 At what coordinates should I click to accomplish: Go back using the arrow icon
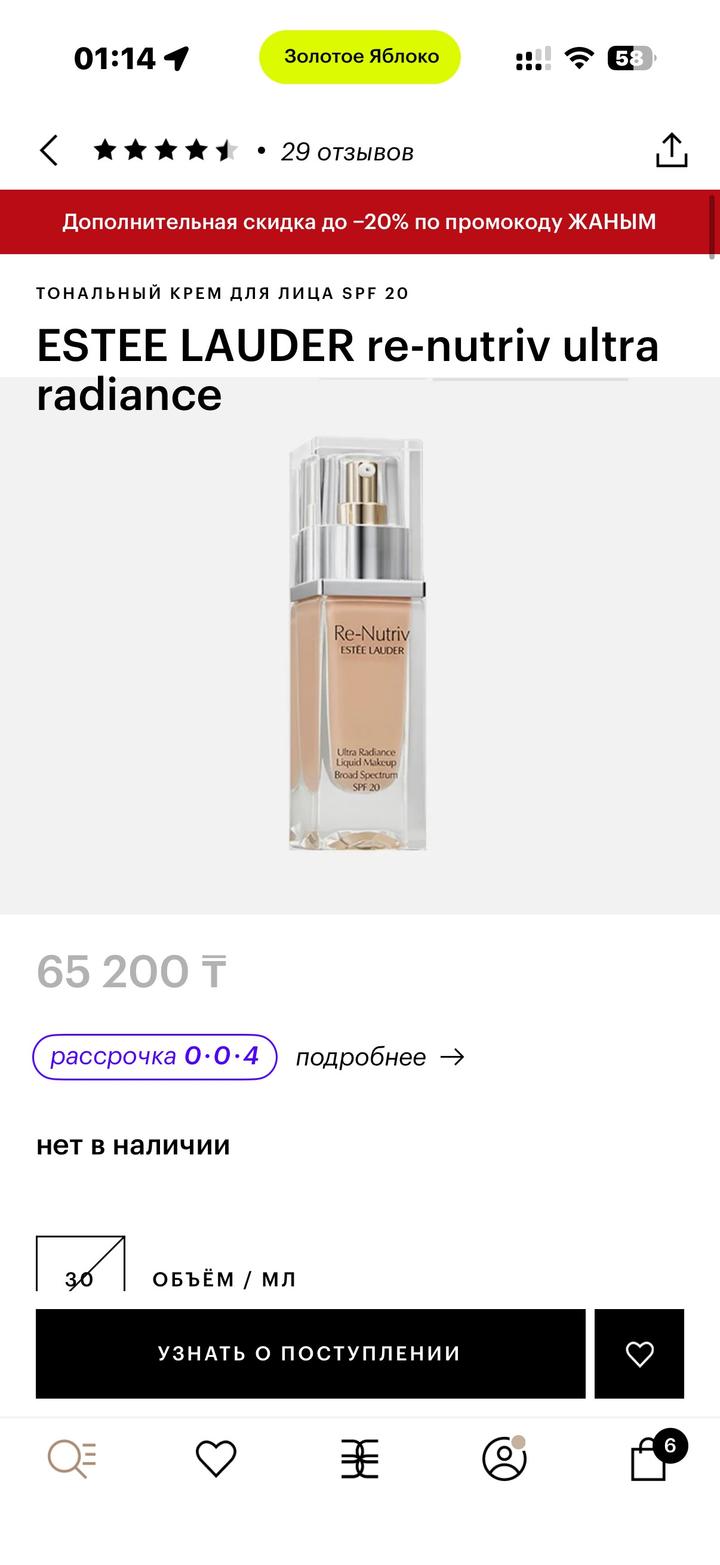tap(49, 151)
